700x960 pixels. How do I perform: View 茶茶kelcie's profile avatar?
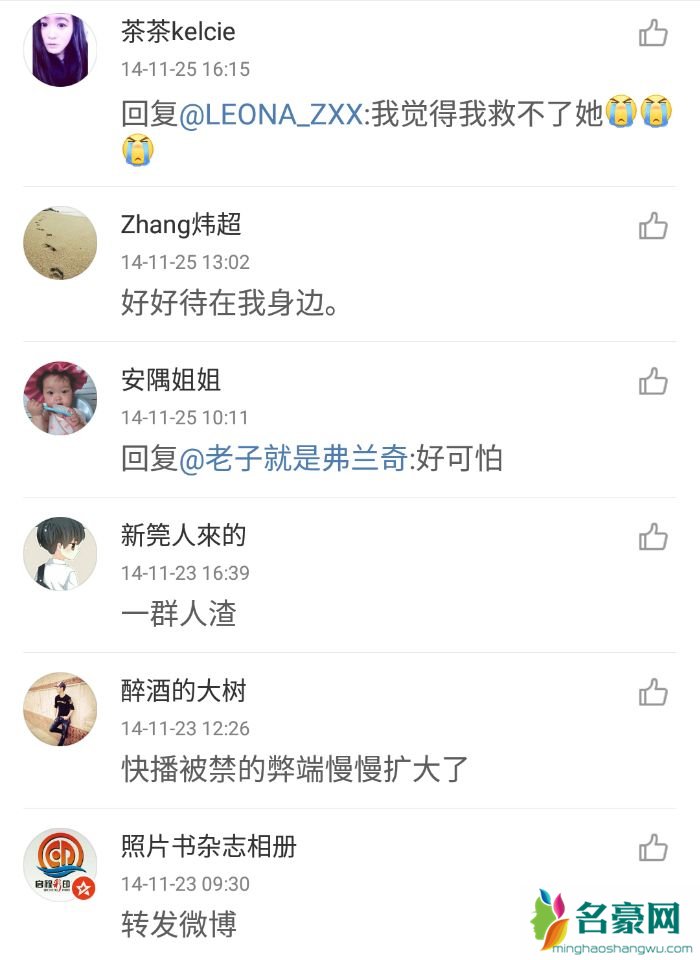(x=60, y=50)
